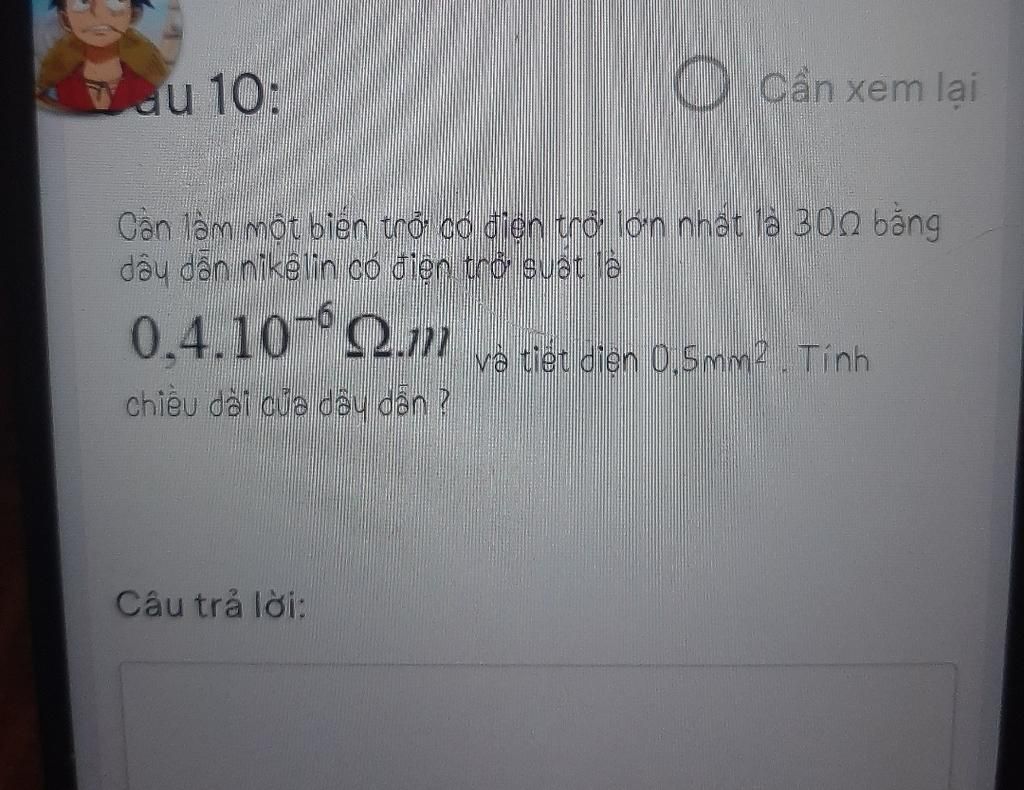The image size is (1024, 790).
Task: Tap the answer text box under 'Câu trả lời'
Action: [538, 725]
